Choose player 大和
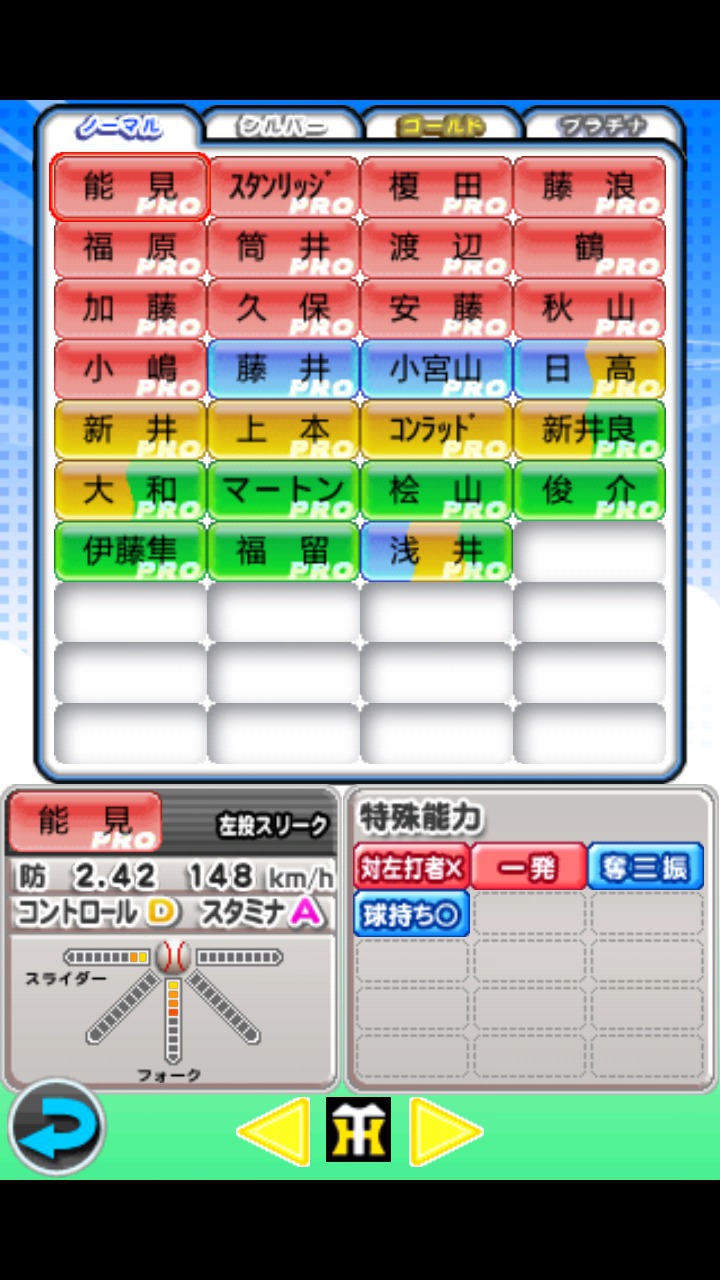Image resolution: width=720 pixels, height=1280 pixels. click(130, 492)
